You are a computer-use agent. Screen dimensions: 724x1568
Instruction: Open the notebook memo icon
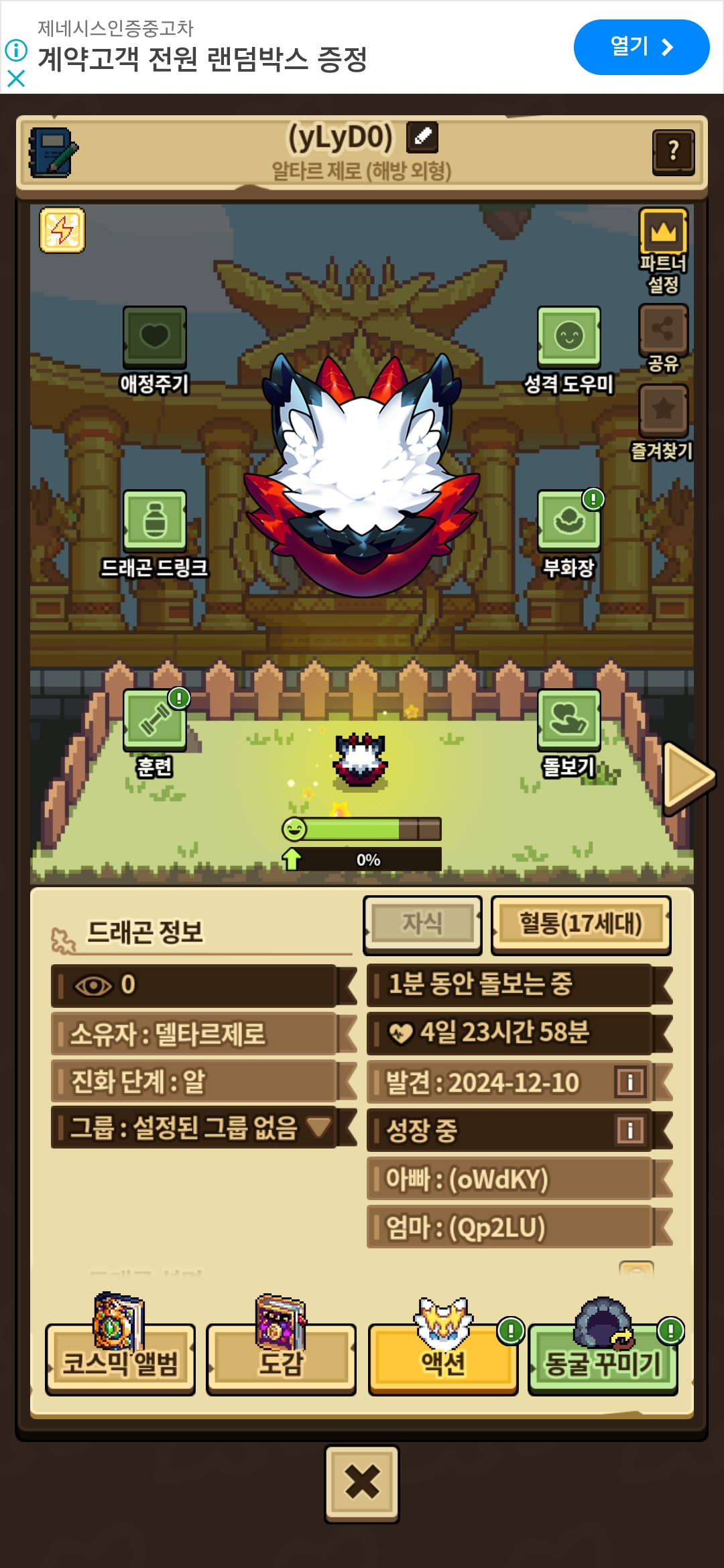click(x=53, y=152)
